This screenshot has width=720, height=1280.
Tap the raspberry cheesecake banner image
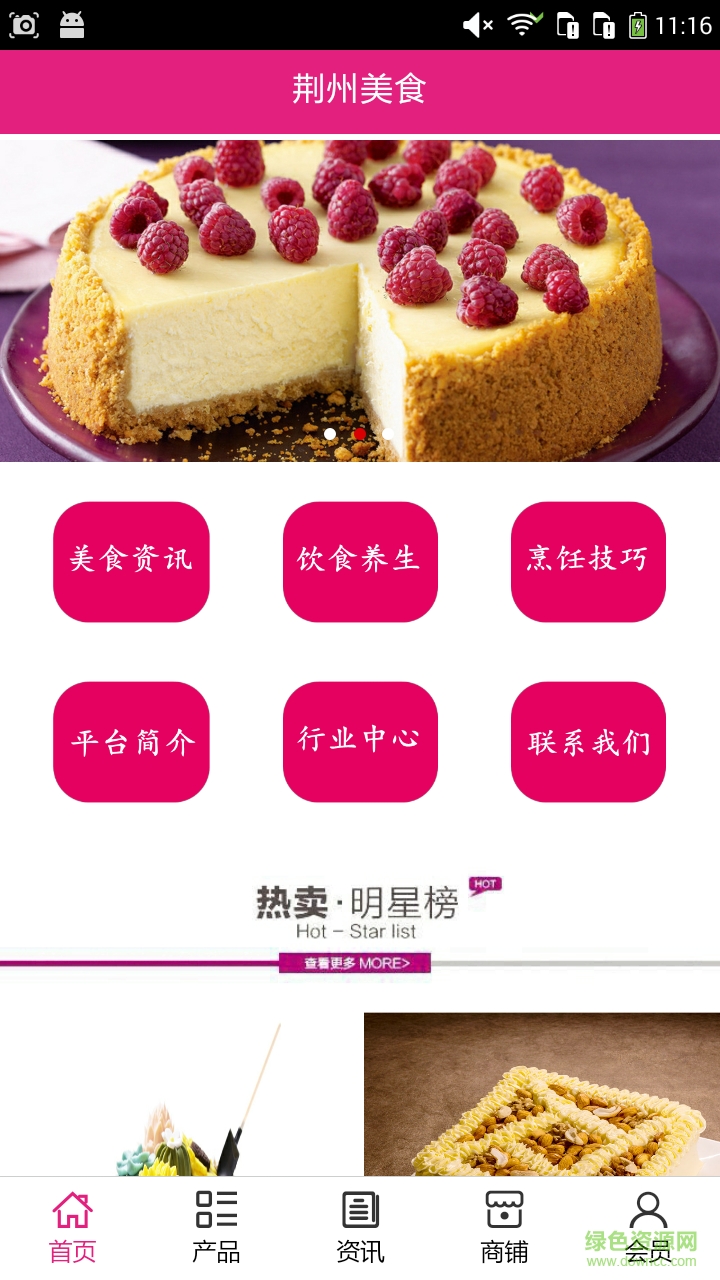pos(360,290)
